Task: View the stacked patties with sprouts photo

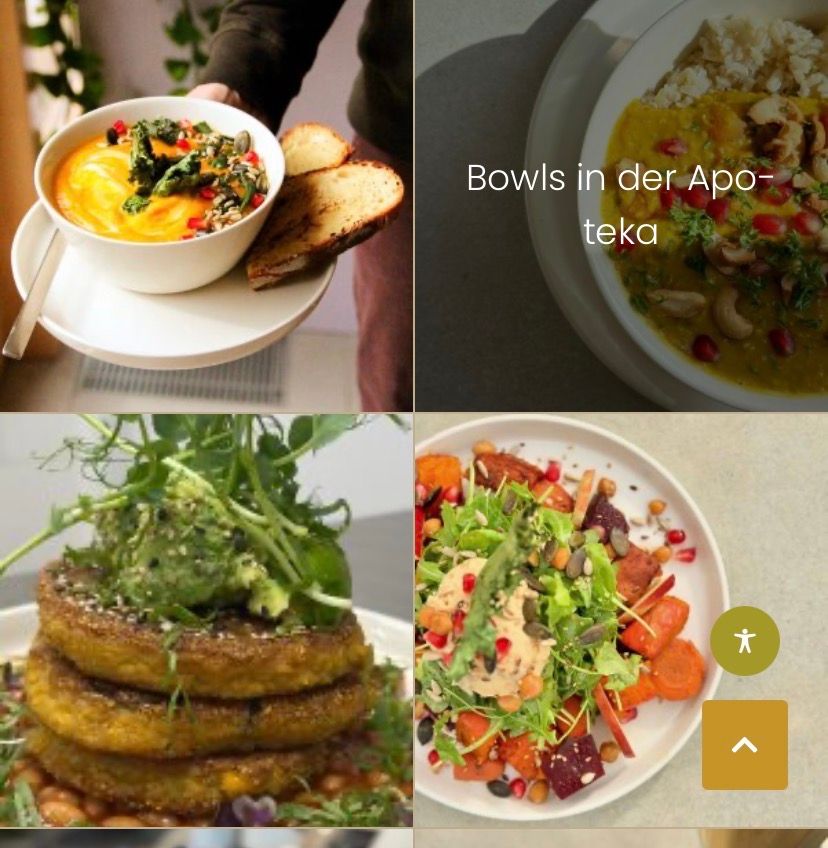Action: [205, 620]
